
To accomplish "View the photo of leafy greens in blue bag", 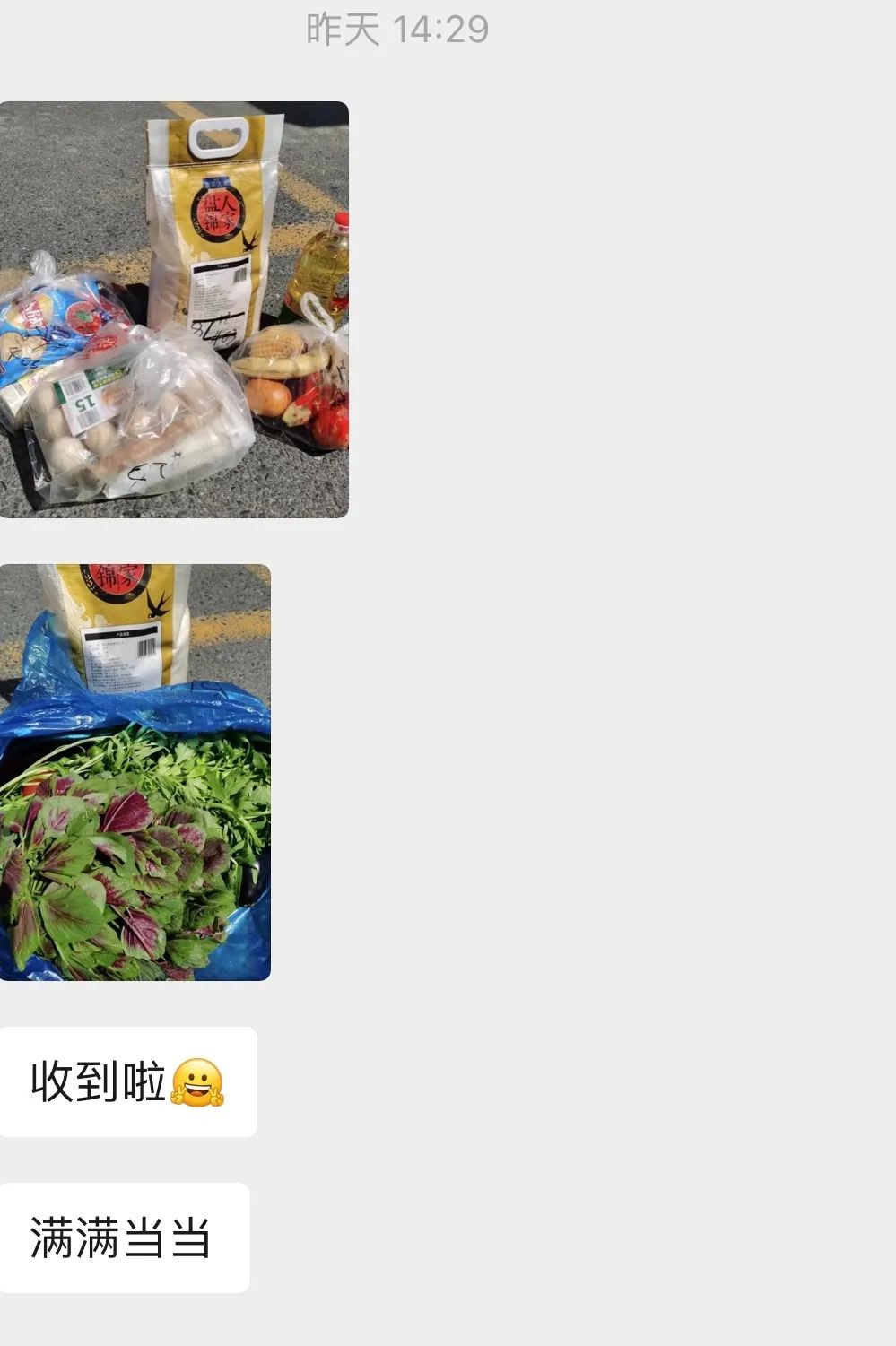I will coord(135,772).
